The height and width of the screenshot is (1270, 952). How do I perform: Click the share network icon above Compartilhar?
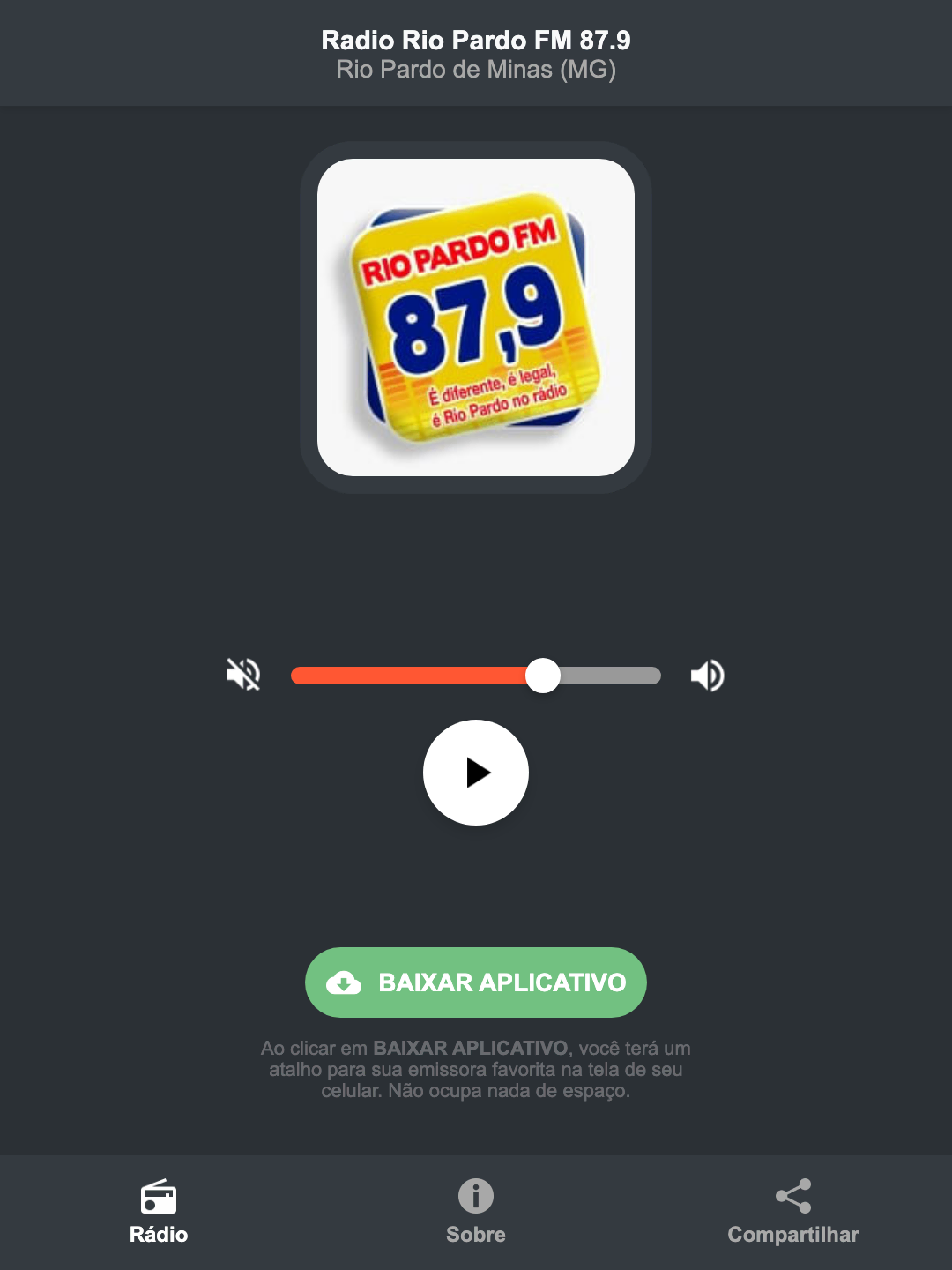point(792,1194)
